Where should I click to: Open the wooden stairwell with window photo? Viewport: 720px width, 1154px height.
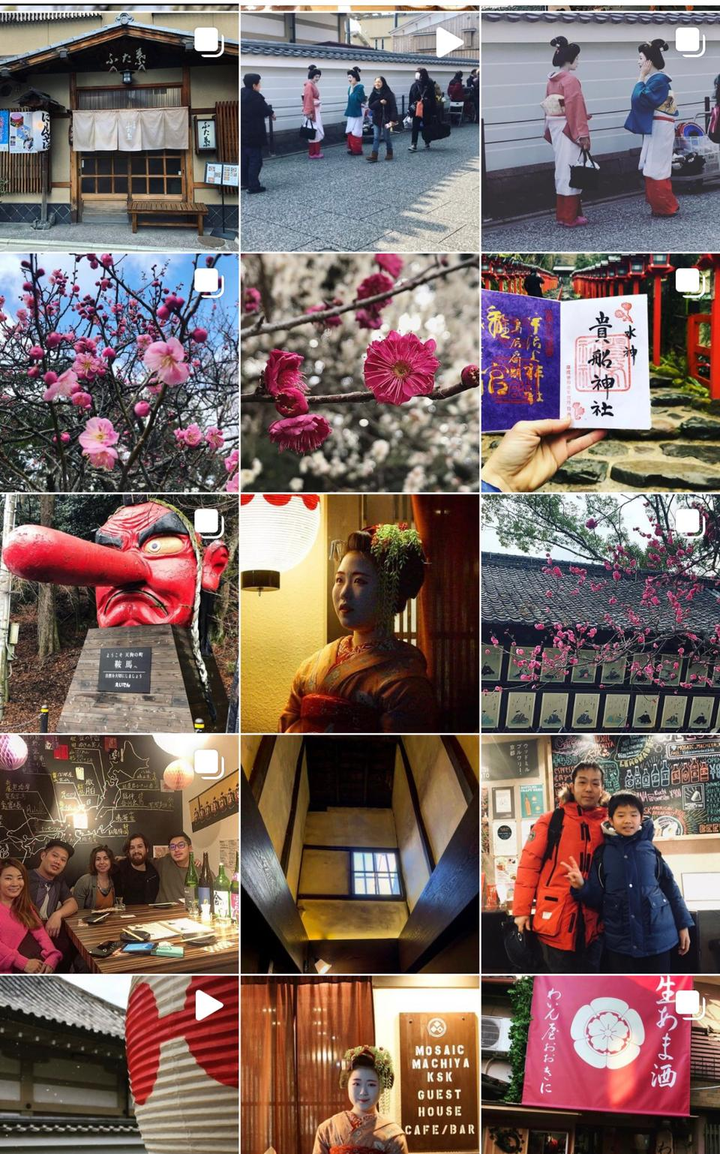(x=360, y=854)
